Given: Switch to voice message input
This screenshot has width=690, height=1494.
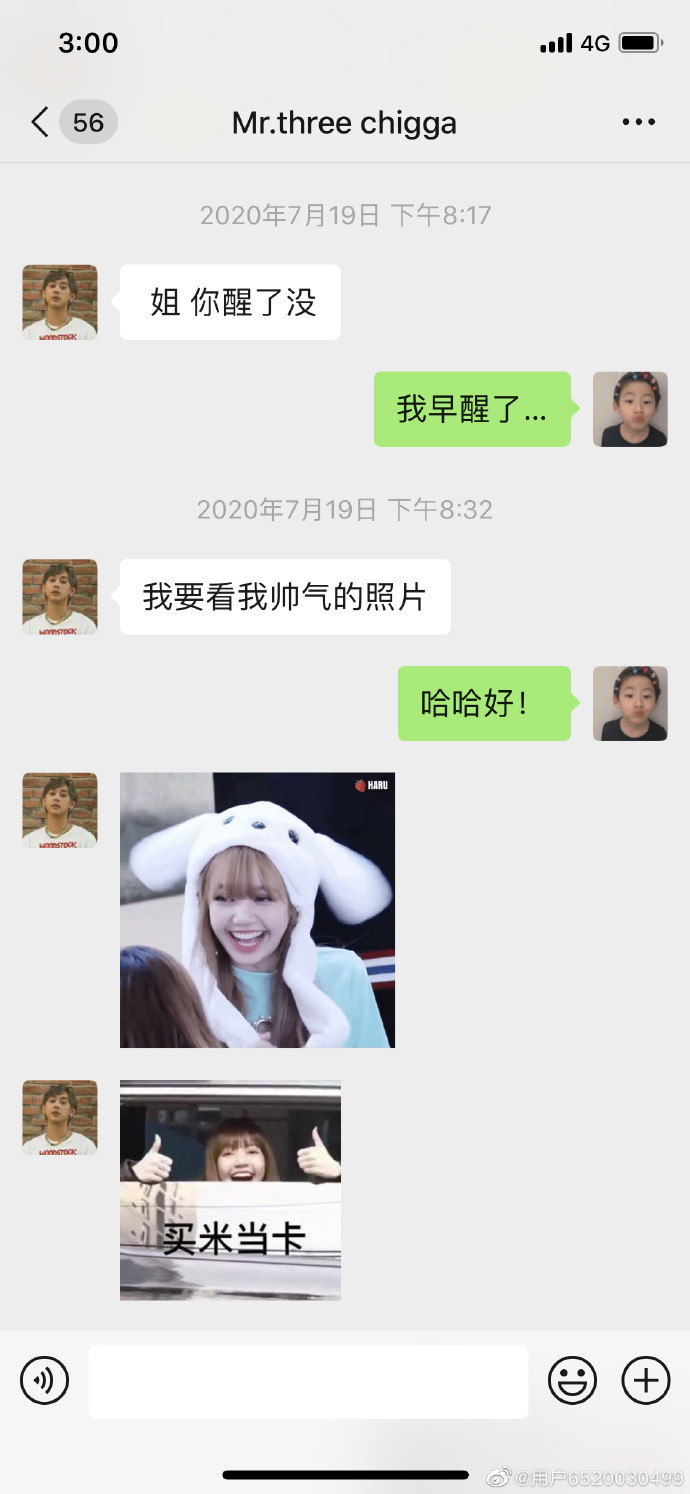Looking at the screenshot, I should (x=45, y=1381).
